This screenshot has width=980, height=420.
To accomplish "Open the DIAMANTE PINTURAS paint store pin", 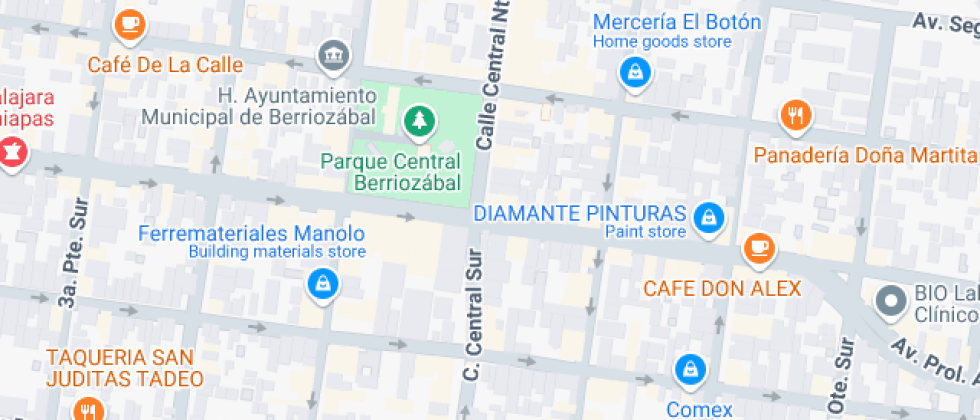I will (709, 217).
